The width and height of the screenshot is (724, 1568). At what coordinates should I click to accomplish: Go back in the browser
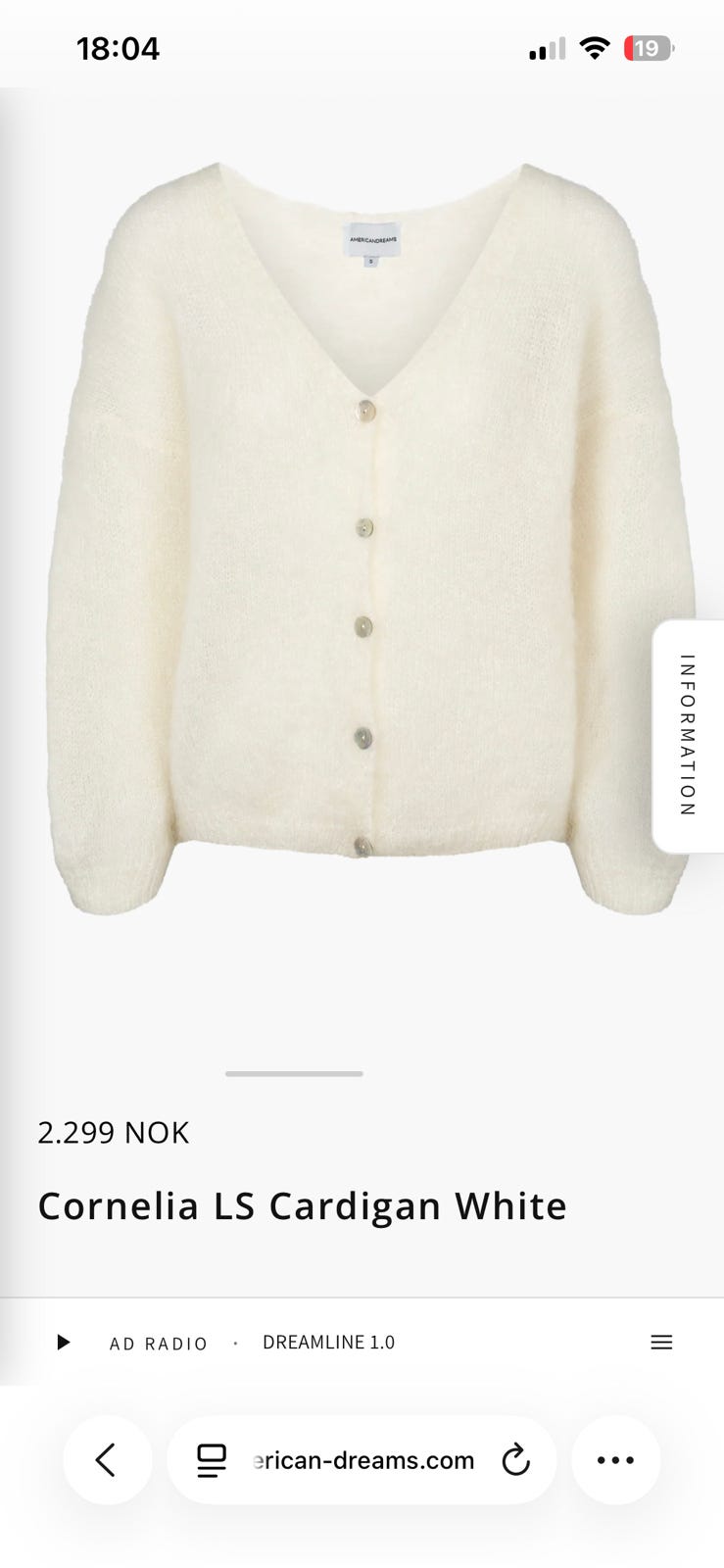[x=107, y=1460]
